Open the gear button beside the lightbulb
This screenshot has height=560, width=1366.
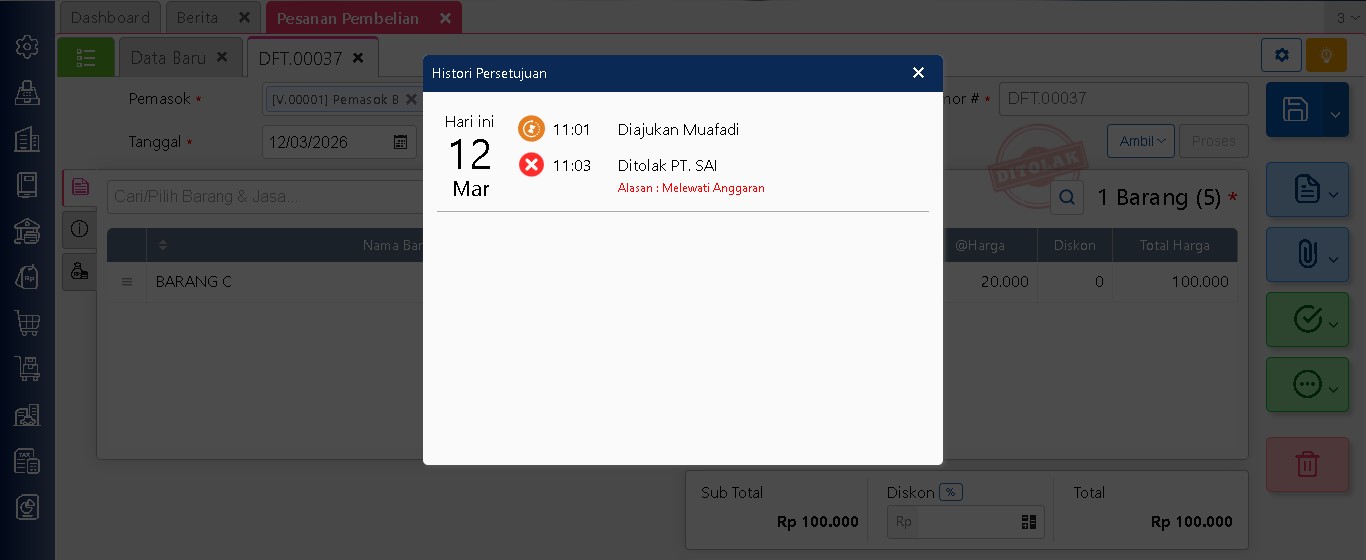coord(1282,55)
